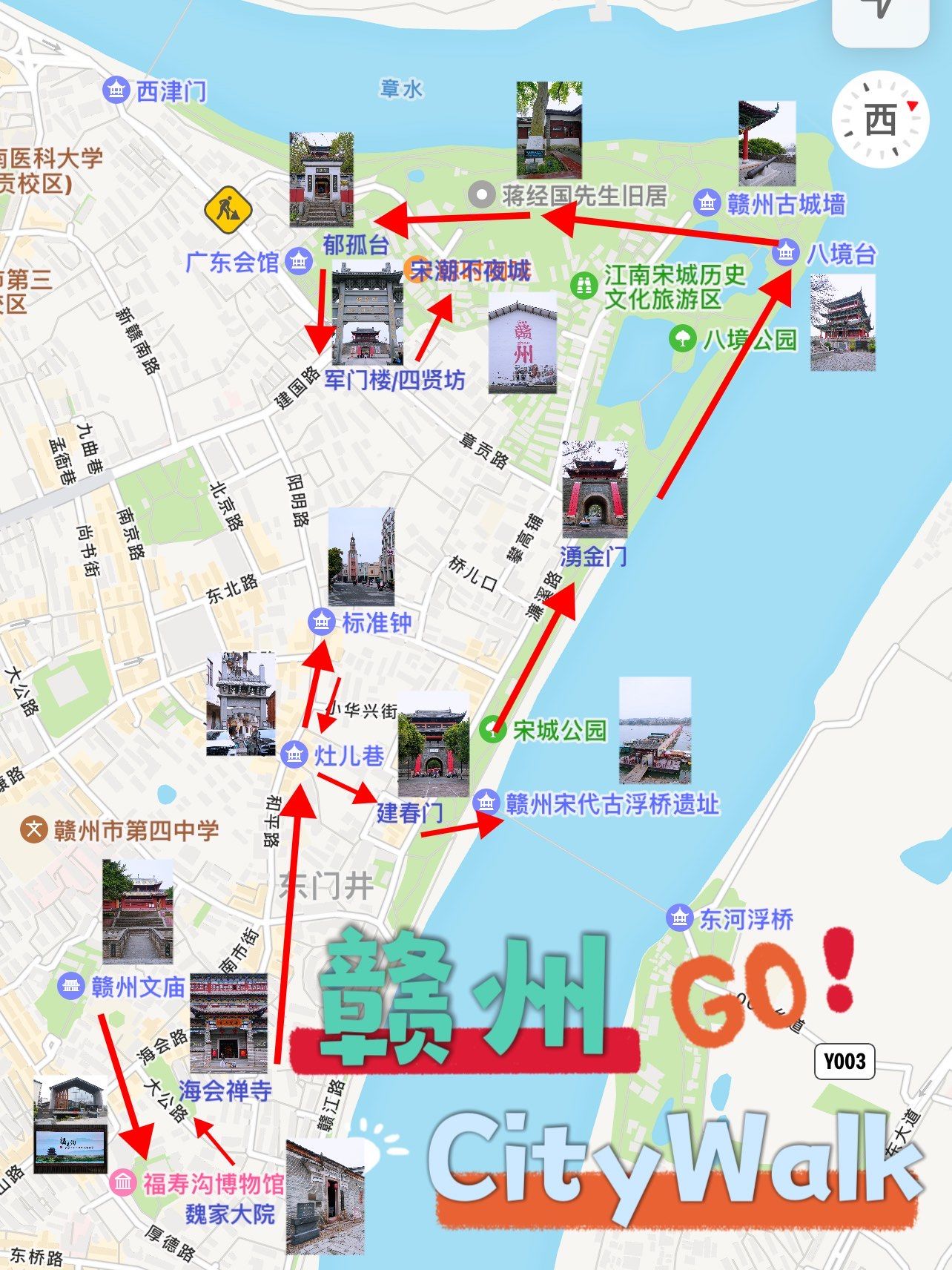This screenshot has width=952, height=1270.
Task: Click the 赣州文庙 attraction marker icon
Action: 73,987
